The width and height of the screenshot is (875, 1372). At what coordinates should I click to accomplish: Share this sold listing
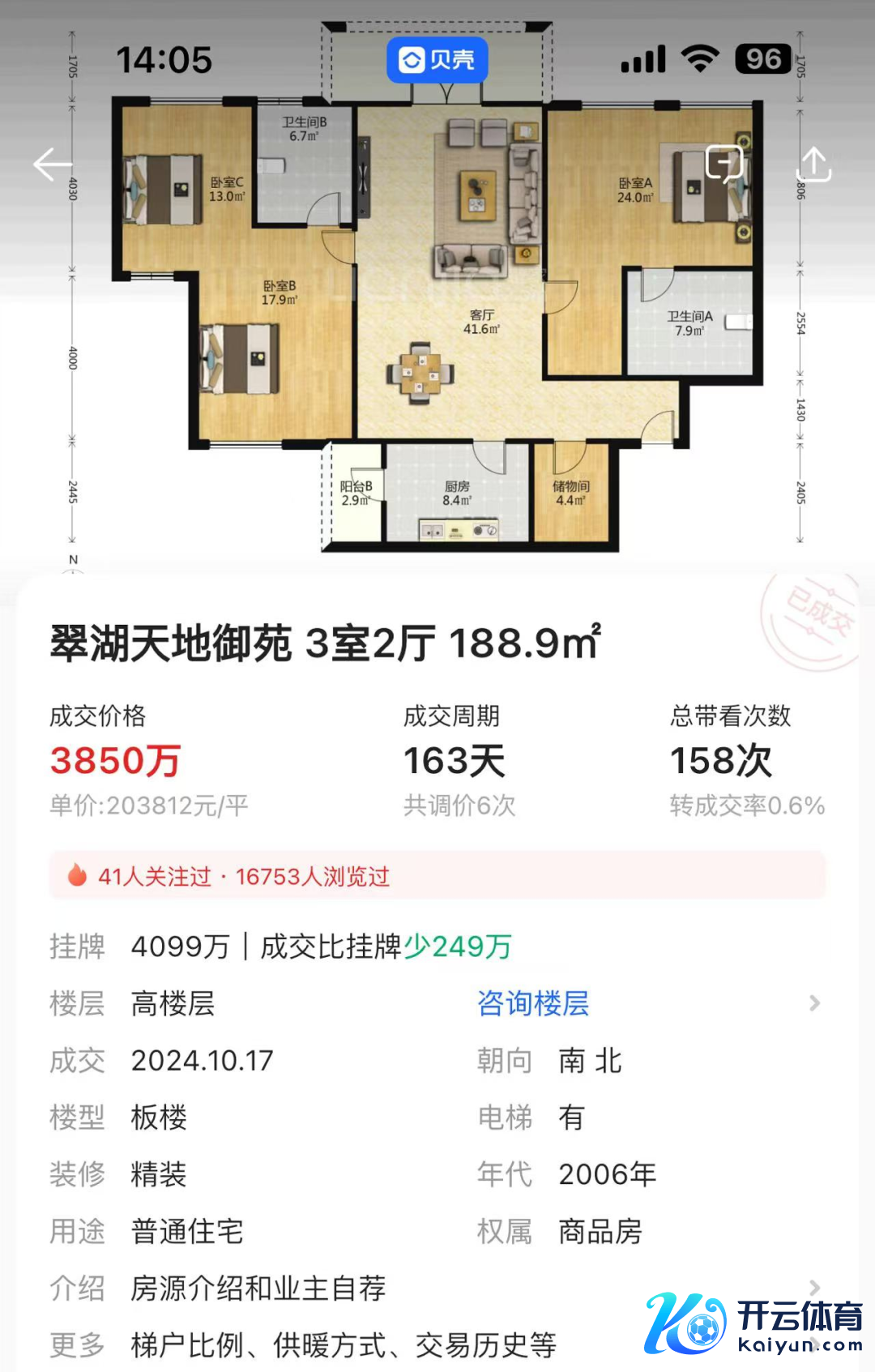(x=814, y=165)
